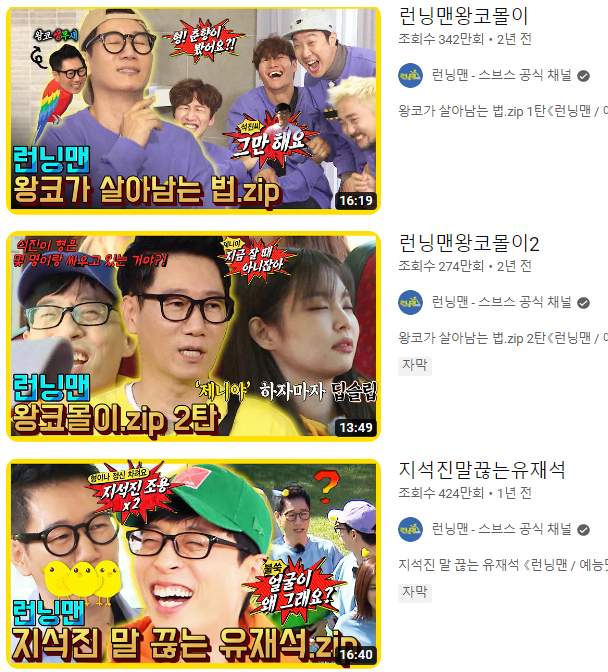608x672 pixels.
Task: Visit channel 런닝맨 - 스브스 under 런닝맨왕코몰이2
Action: coord(500,302)
